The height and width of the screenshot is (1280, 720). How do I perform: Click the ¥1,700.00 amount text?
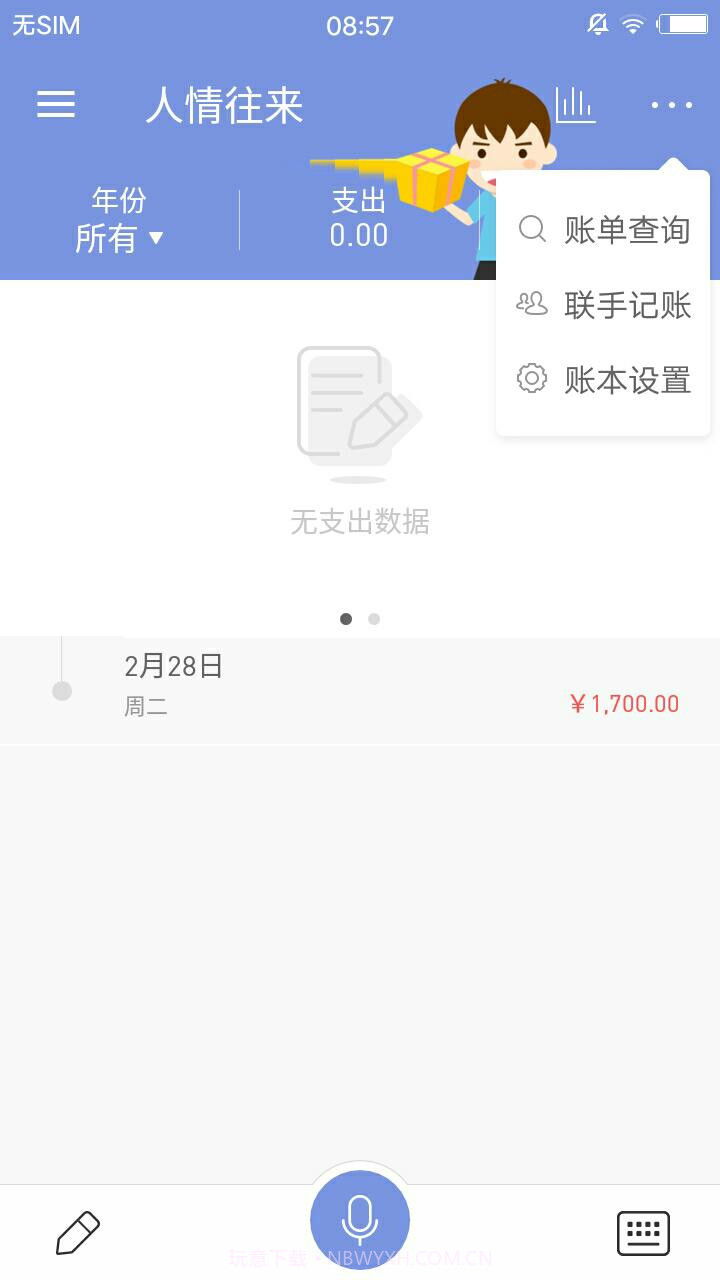coord(625,703)
